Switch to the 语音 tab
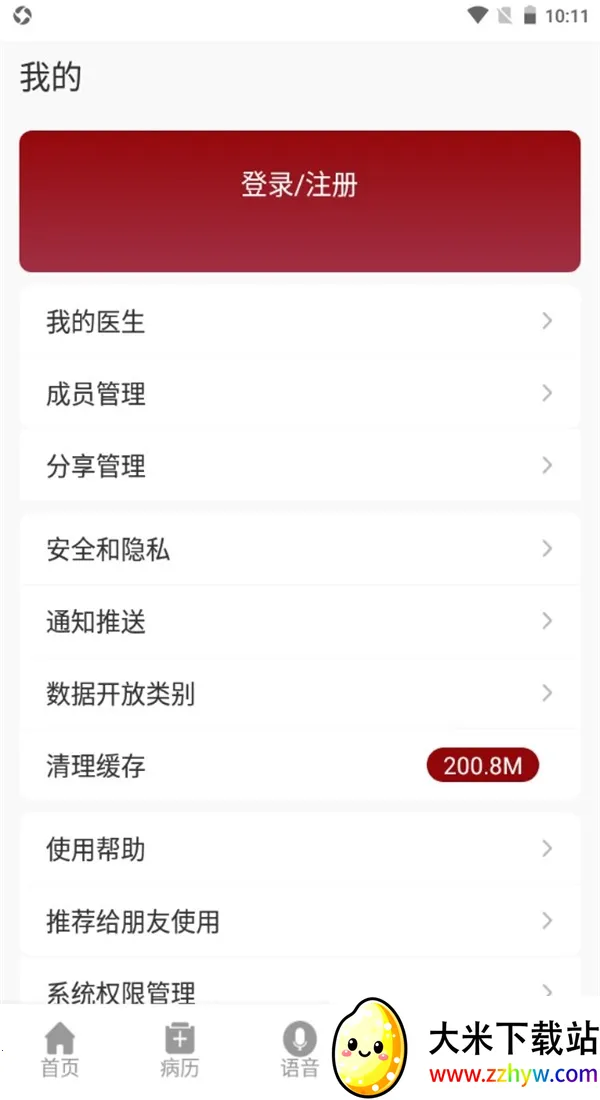The height and width of the screenshot is (1100, 600). coord(298,1050)
